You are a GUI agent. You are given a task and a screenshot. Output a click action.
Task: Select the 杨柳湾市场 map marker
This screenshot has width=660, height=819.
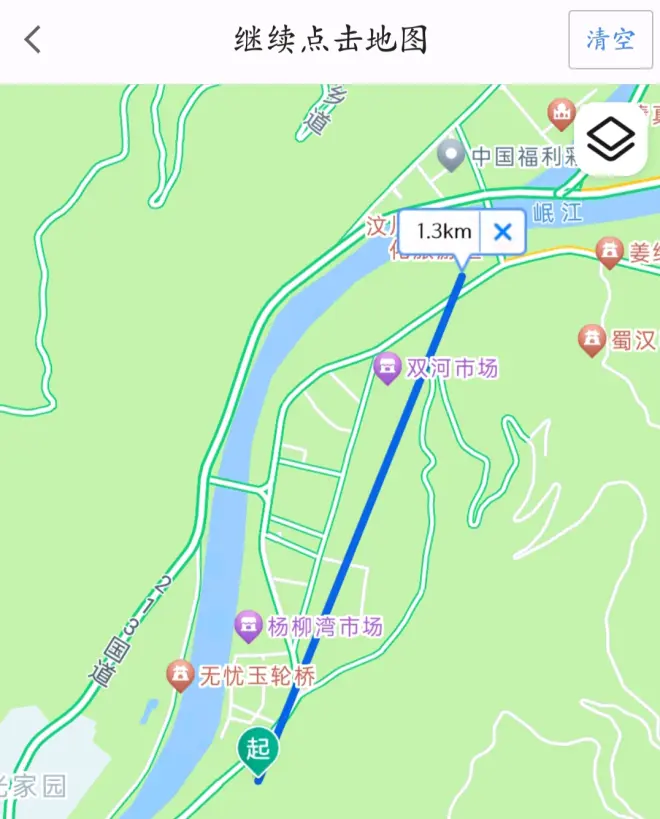click(x=248, y=628)
